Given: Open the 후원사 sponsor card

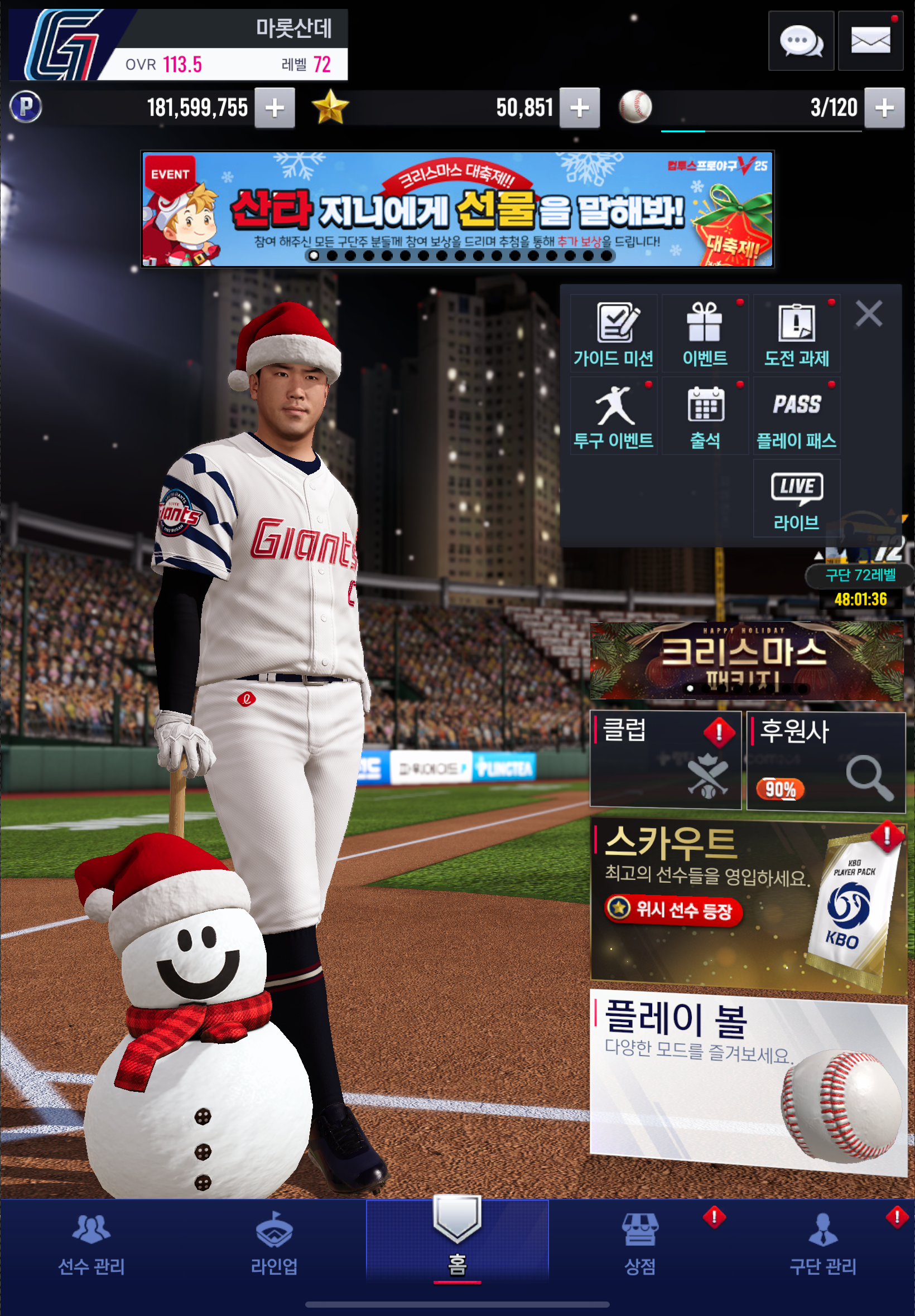Looking at the screenshot, I should pos(826,760).
